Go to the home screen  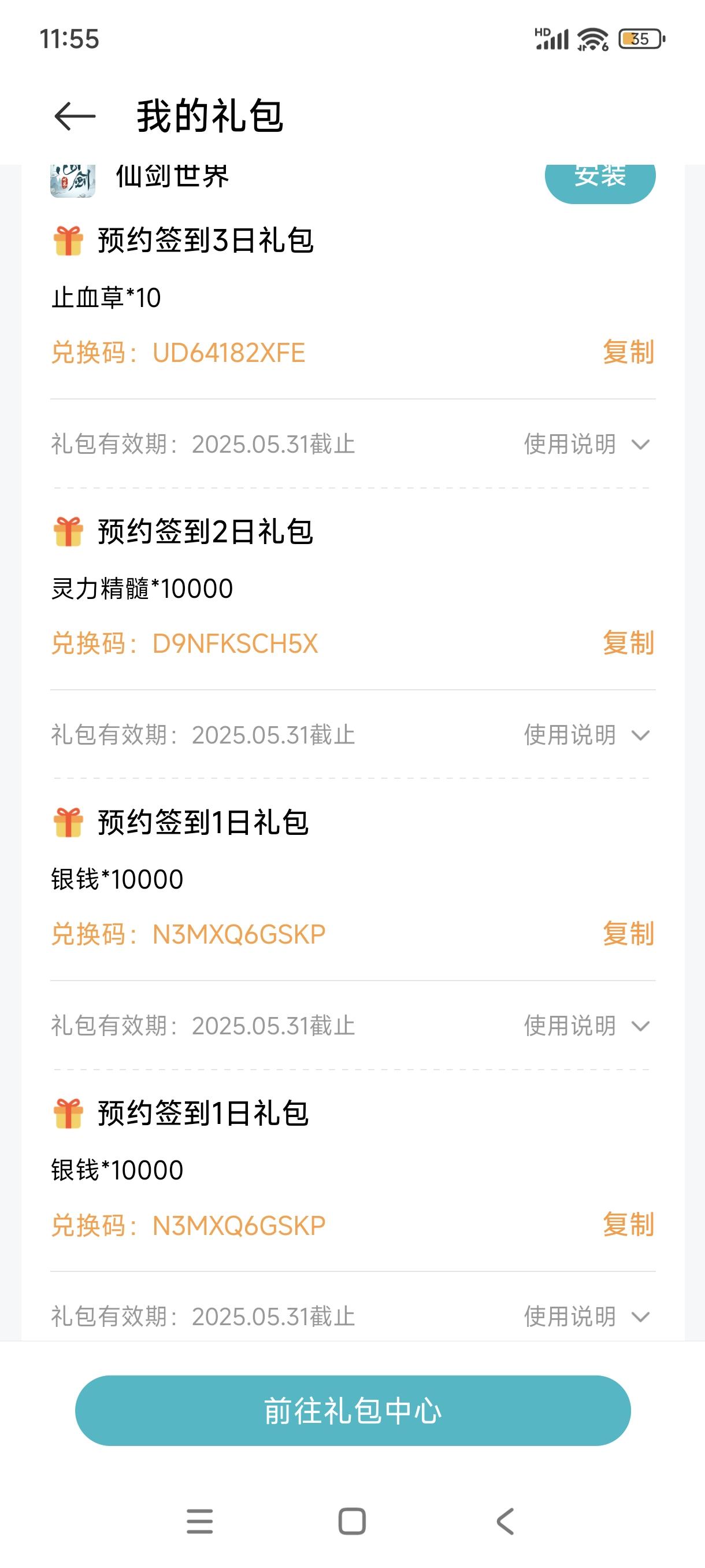352,1522
